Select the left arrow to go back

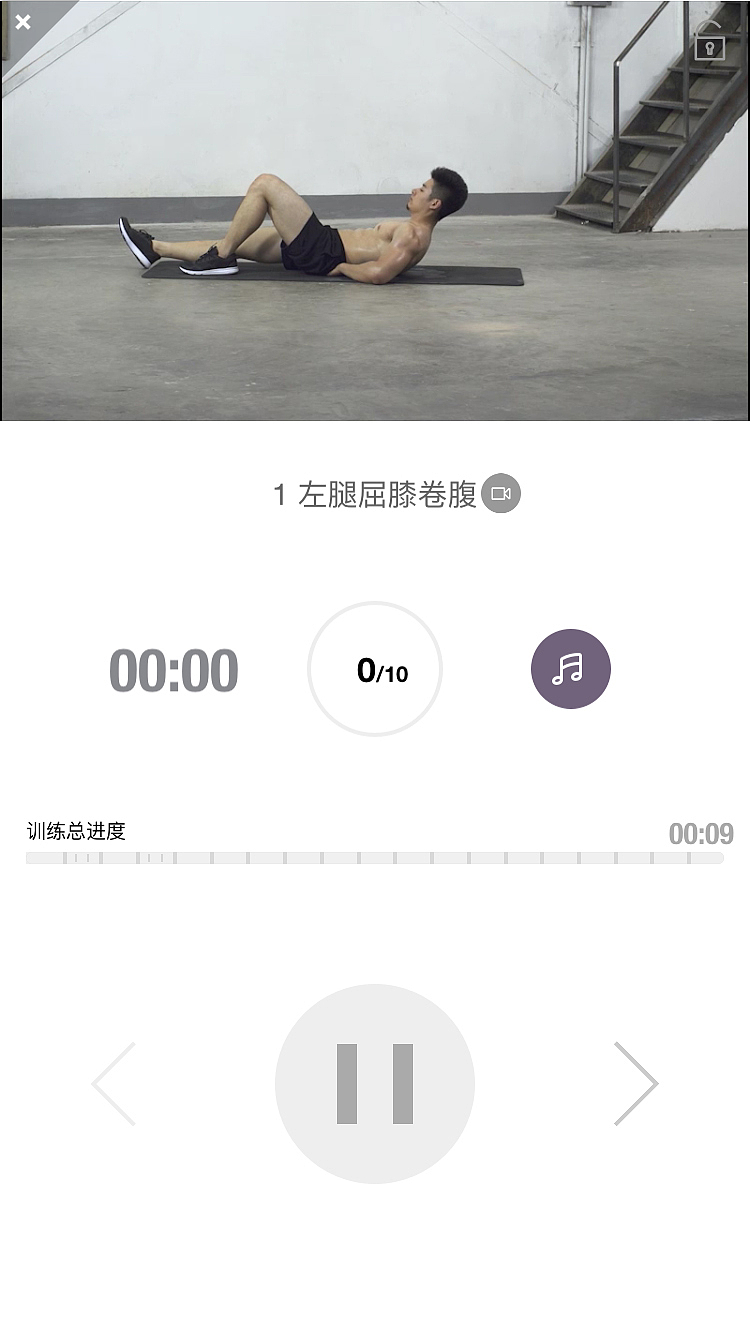click(x=113, y=1082)
